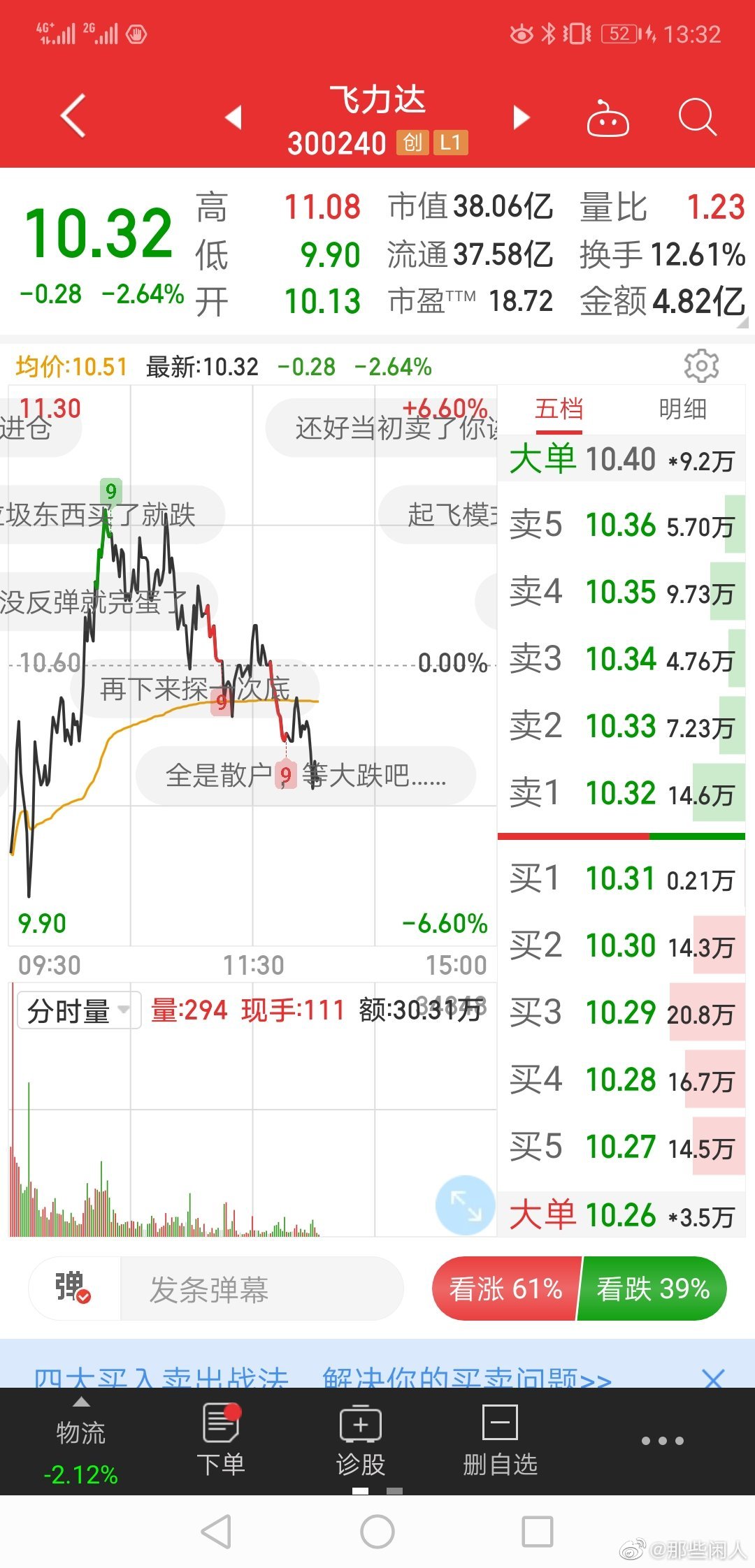
Task: Go back using the top-left arrow
Action: click(73, 115)
